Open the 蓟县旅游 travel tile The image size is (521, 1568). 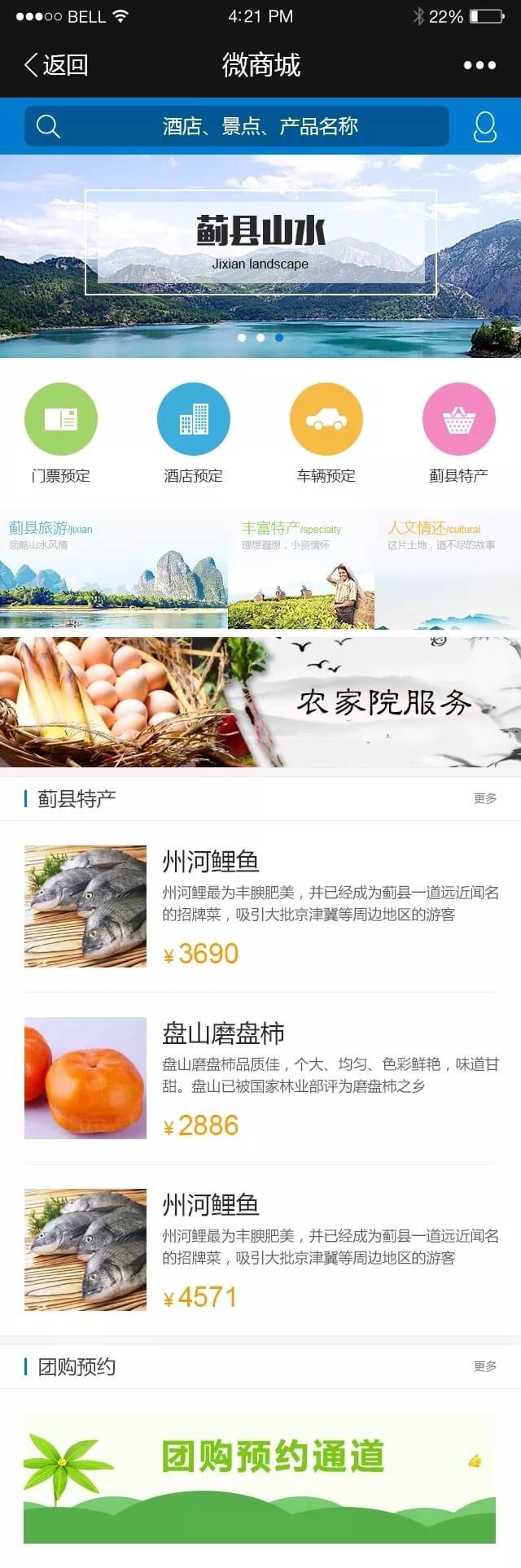pos(113,570)
